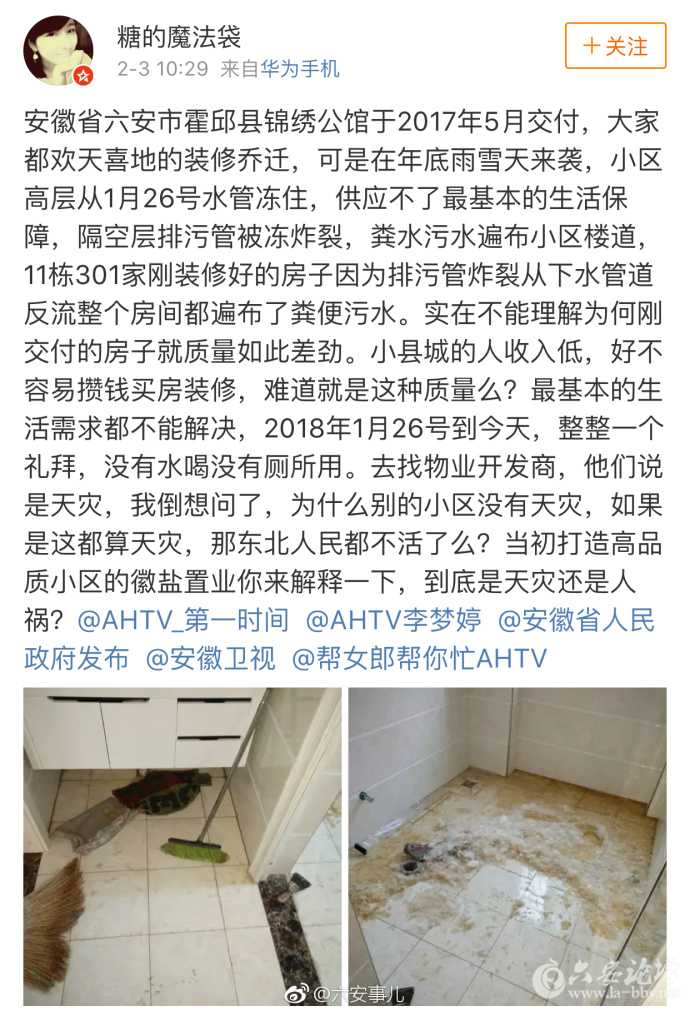Open the @安徽省人民政府发布 mention

tap(575, 620)
